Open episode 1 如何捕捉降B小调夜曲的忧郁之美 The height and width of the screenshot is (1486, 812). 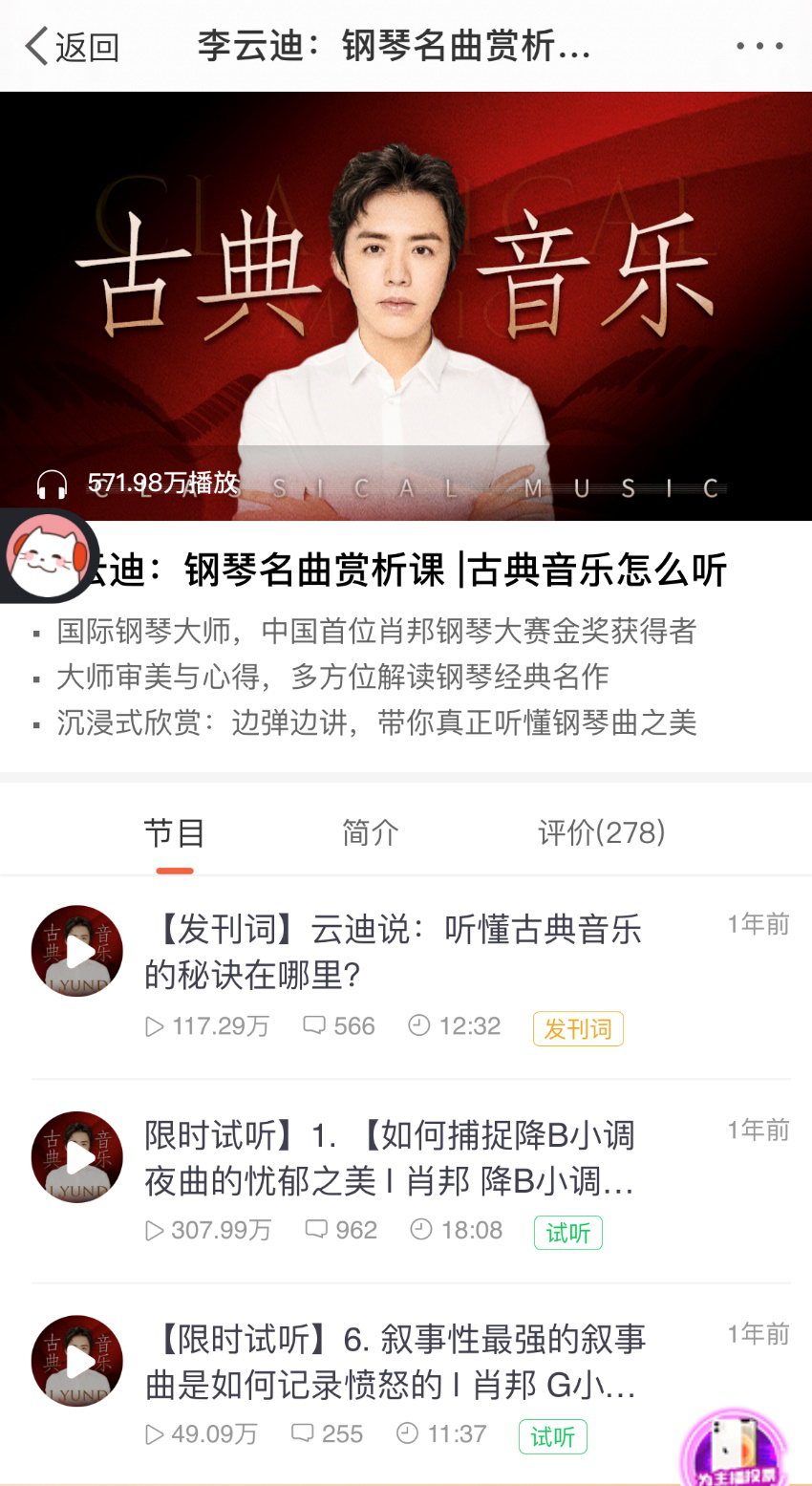390,1158
